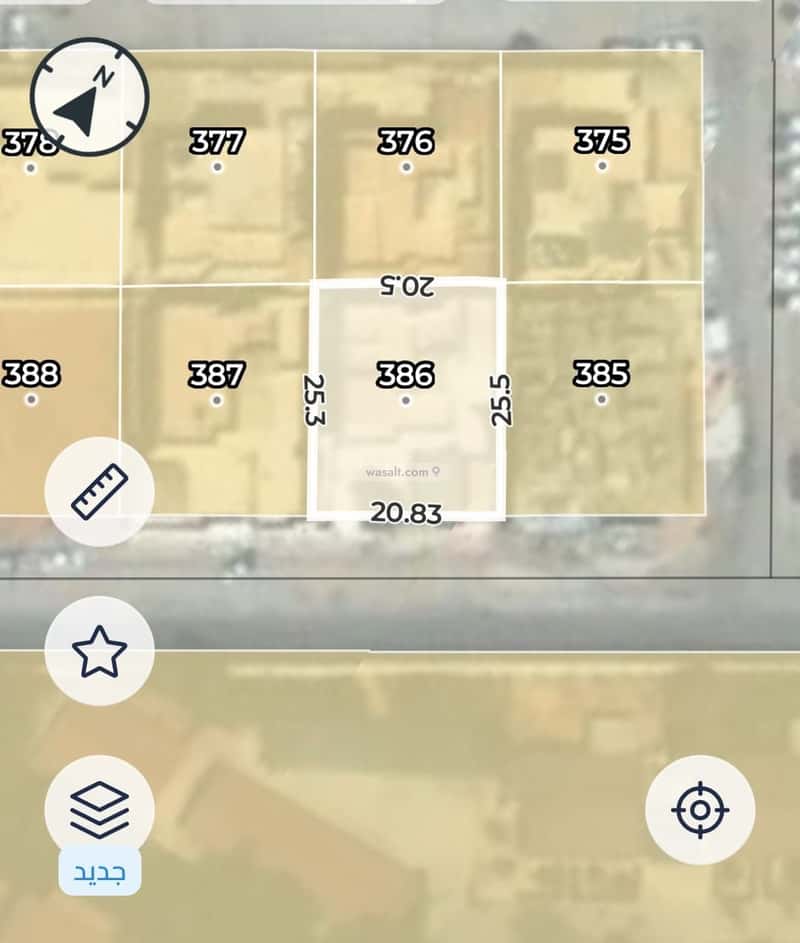Tap the compass to reset map orientation
This screenshot has height=943, width=800.
tap(90, 97)
